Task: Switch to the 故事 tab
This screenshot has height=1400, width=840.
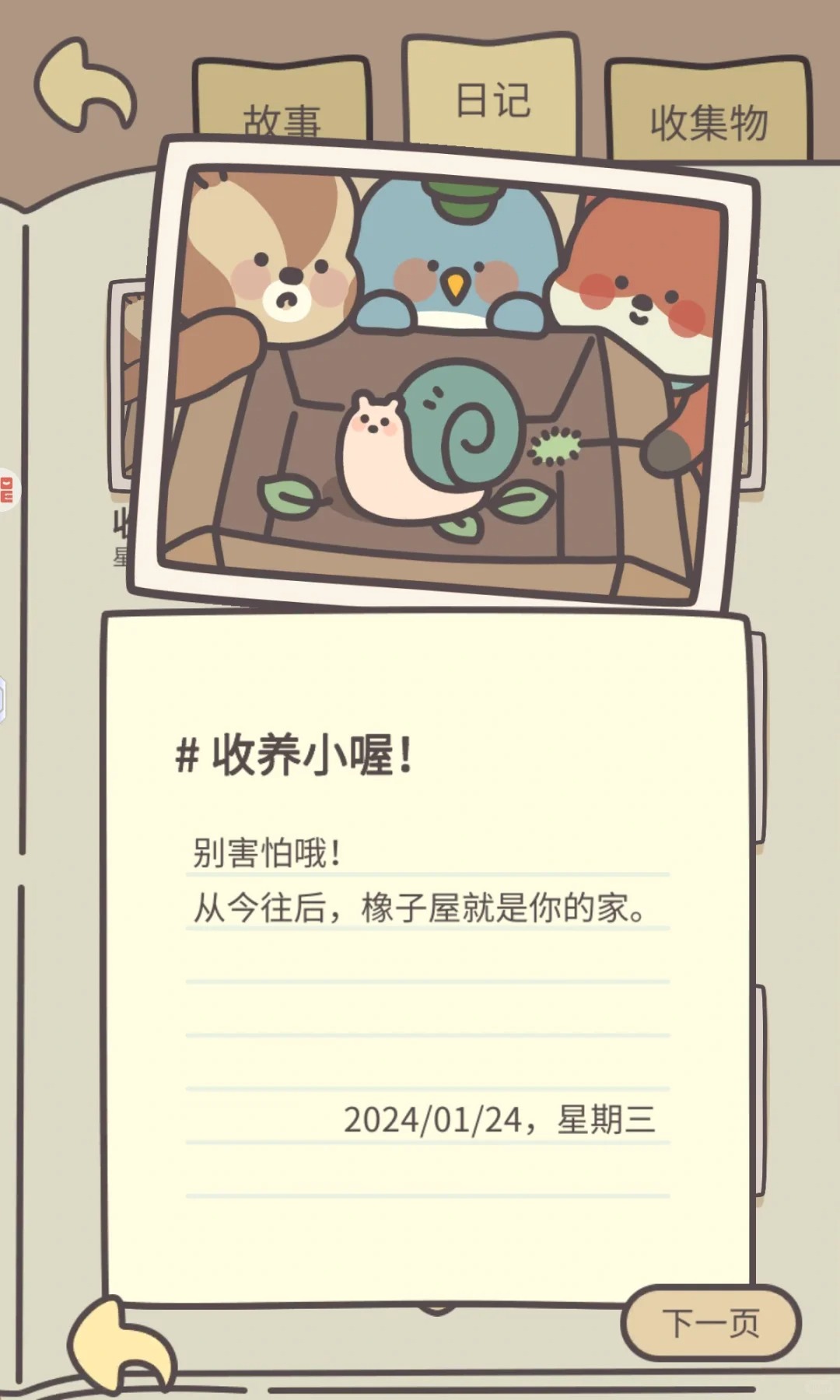Action: [x=282, y=109]
